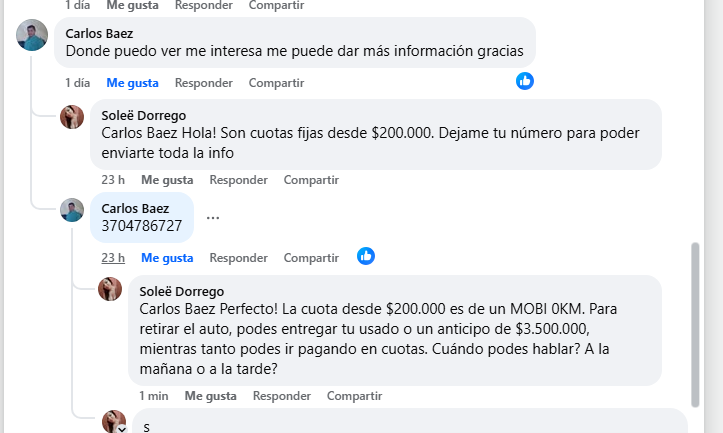The height and width of the screenshot is (433, 723).
Task: Share Carlos Baez's phone number comment
Action: [x=311, y=257]
